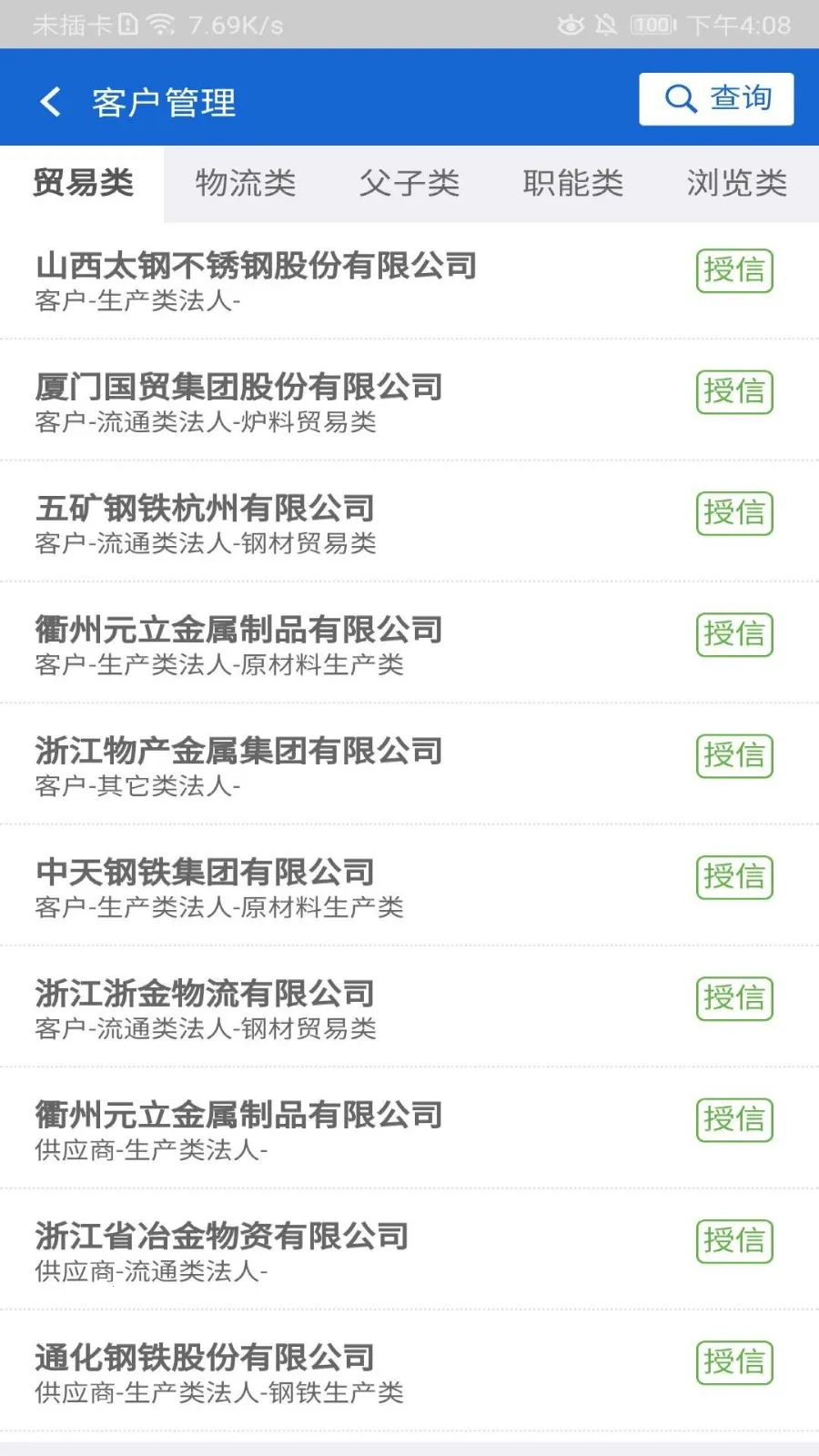Click 授信 for 山西太钢不锈钢股份有限公司
The image size is (819, 1456).
(734, 270)
